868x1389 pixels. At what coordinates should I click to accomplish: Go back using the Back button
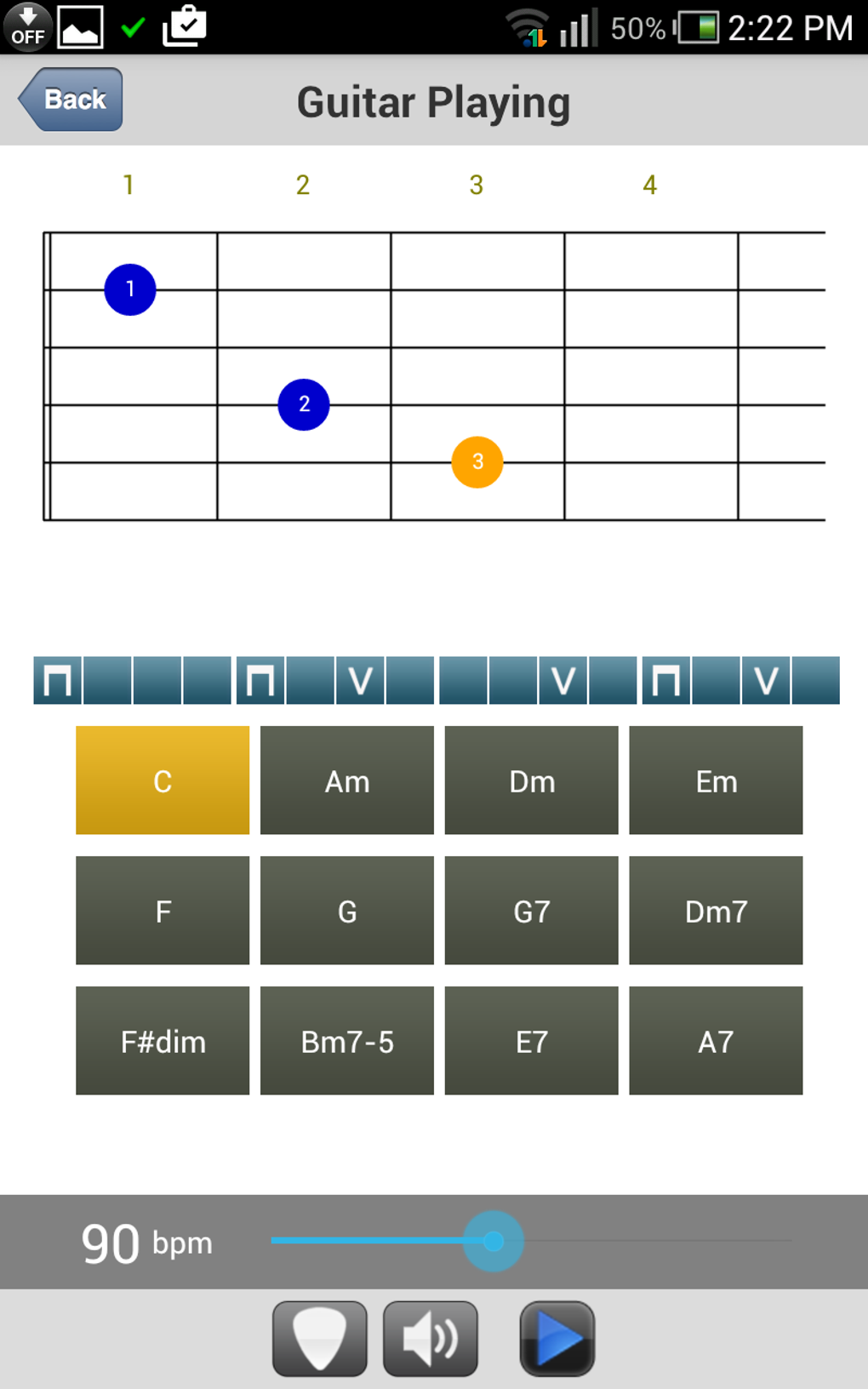click(71, 100)
